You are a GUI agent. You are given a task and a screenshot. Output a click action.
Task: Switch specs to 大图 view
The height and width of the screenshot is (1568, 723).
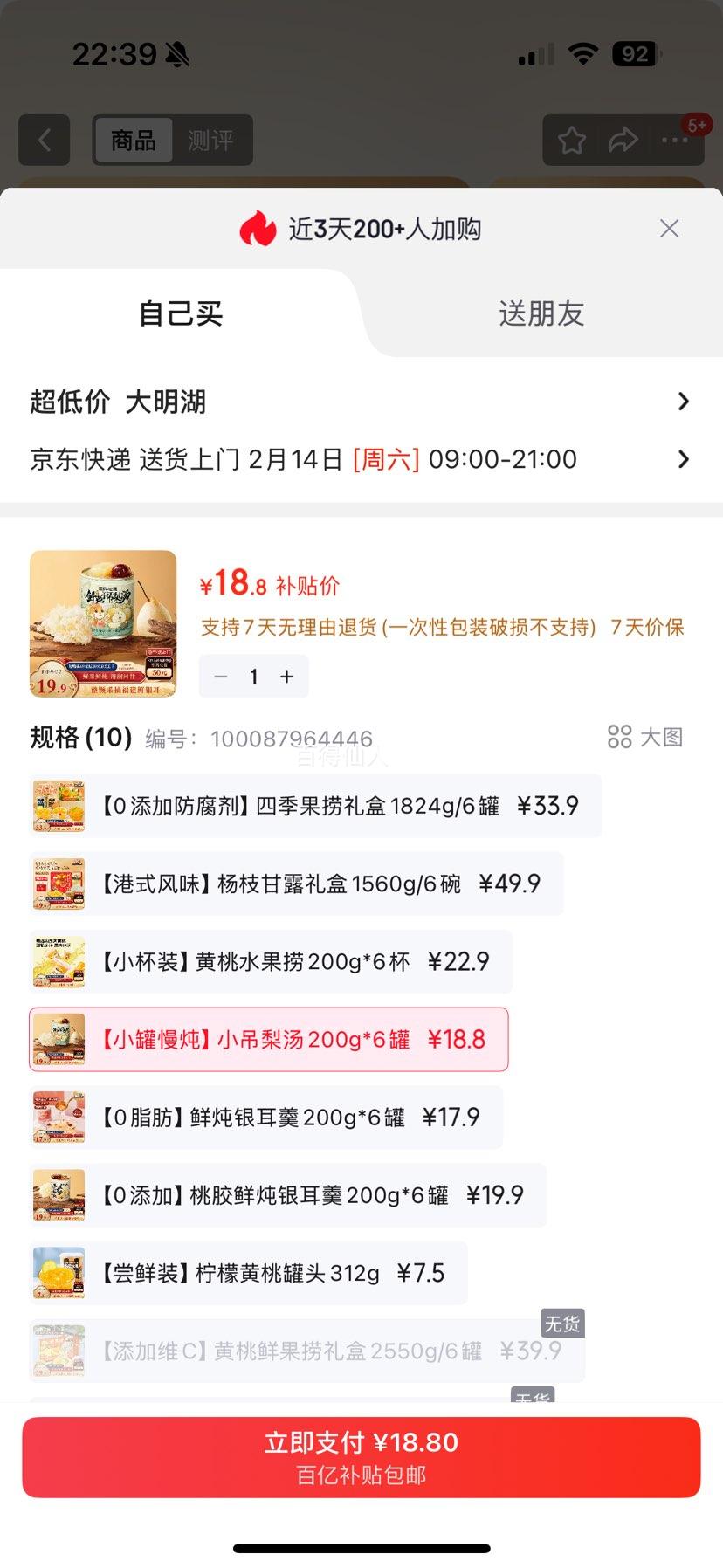tap(645, 737)
